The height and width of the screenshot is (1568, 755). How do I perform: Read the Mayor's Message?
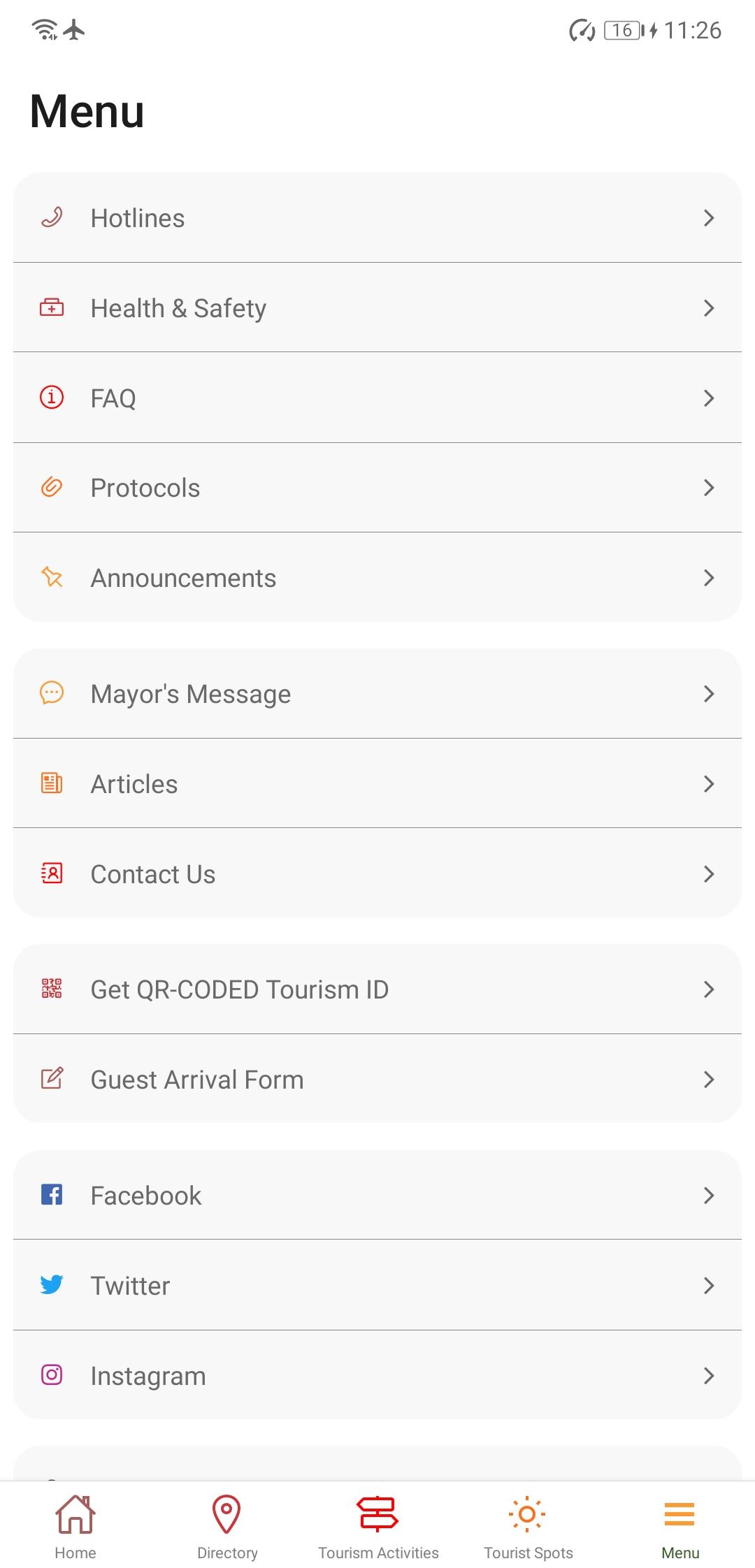[x=377, y=694]
